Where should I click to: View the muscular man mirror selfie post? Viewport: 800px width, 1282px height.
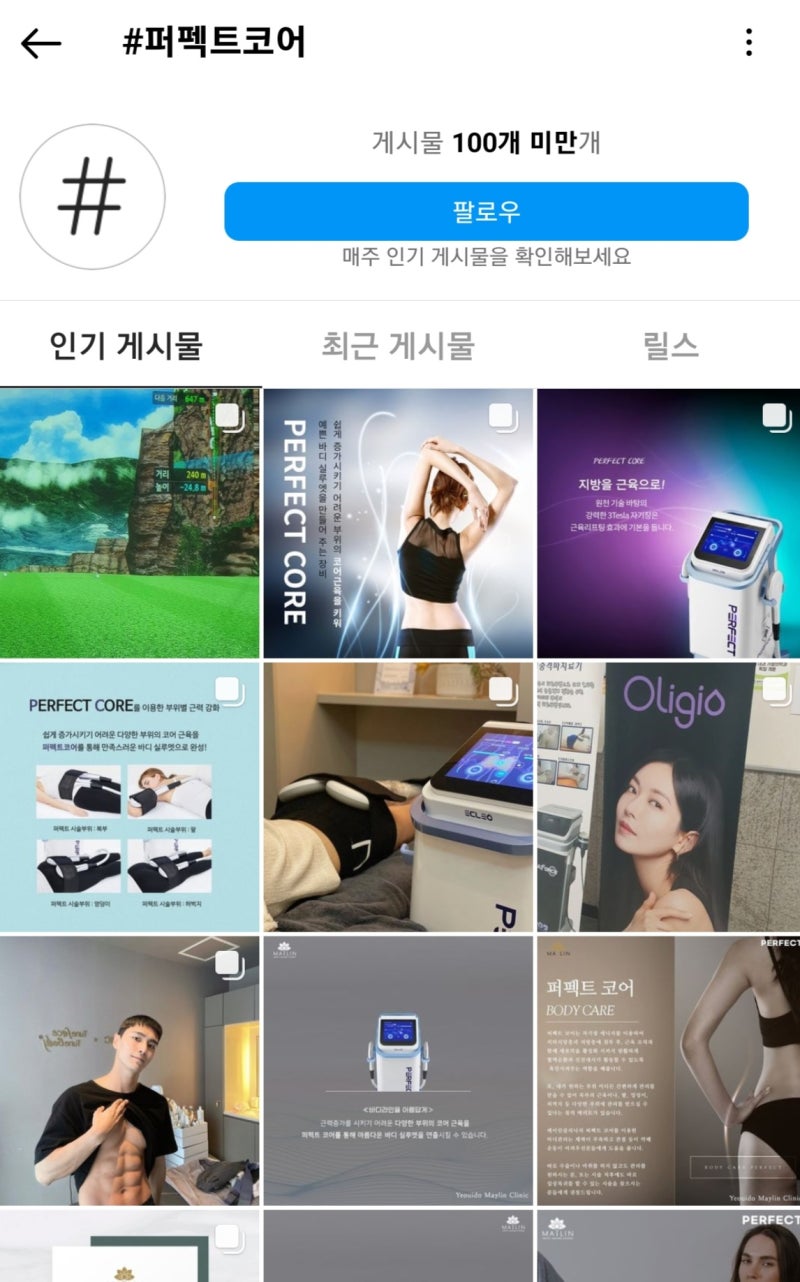click(x=130, y=1075)
